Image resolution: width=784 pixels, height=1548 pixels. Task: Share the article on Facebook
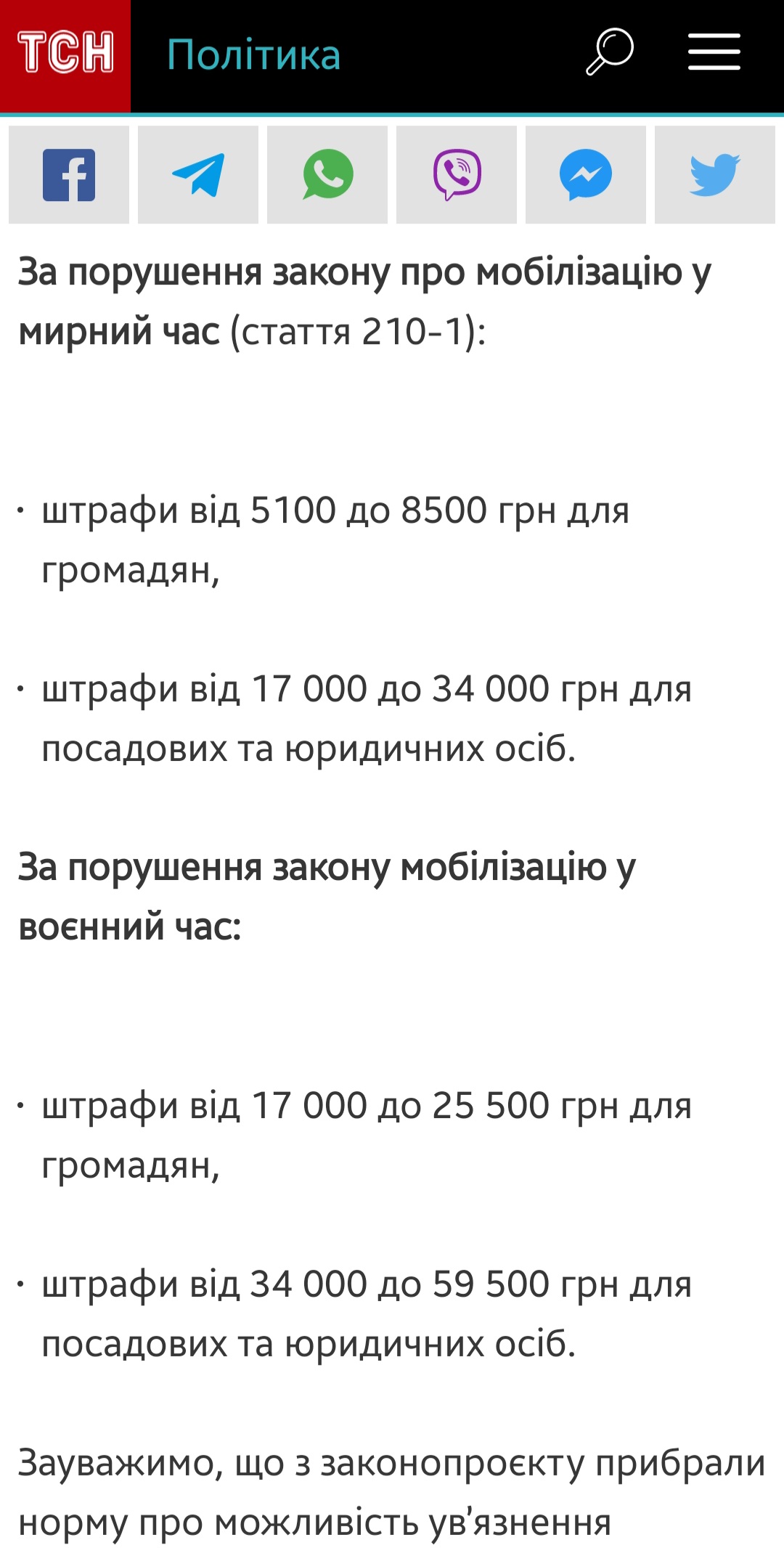tap(69, 175)
